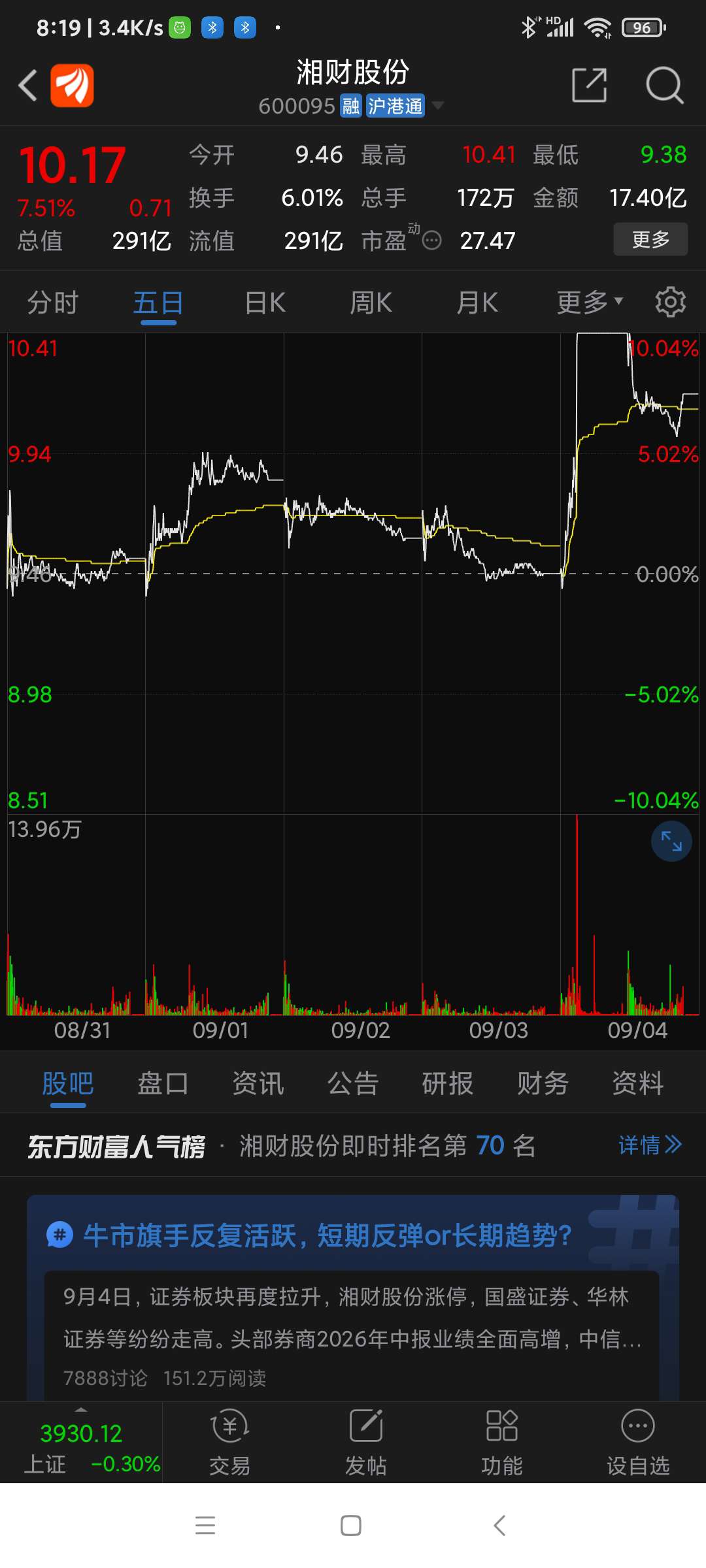Expand the chart to fullscreen

coord(671,841)
